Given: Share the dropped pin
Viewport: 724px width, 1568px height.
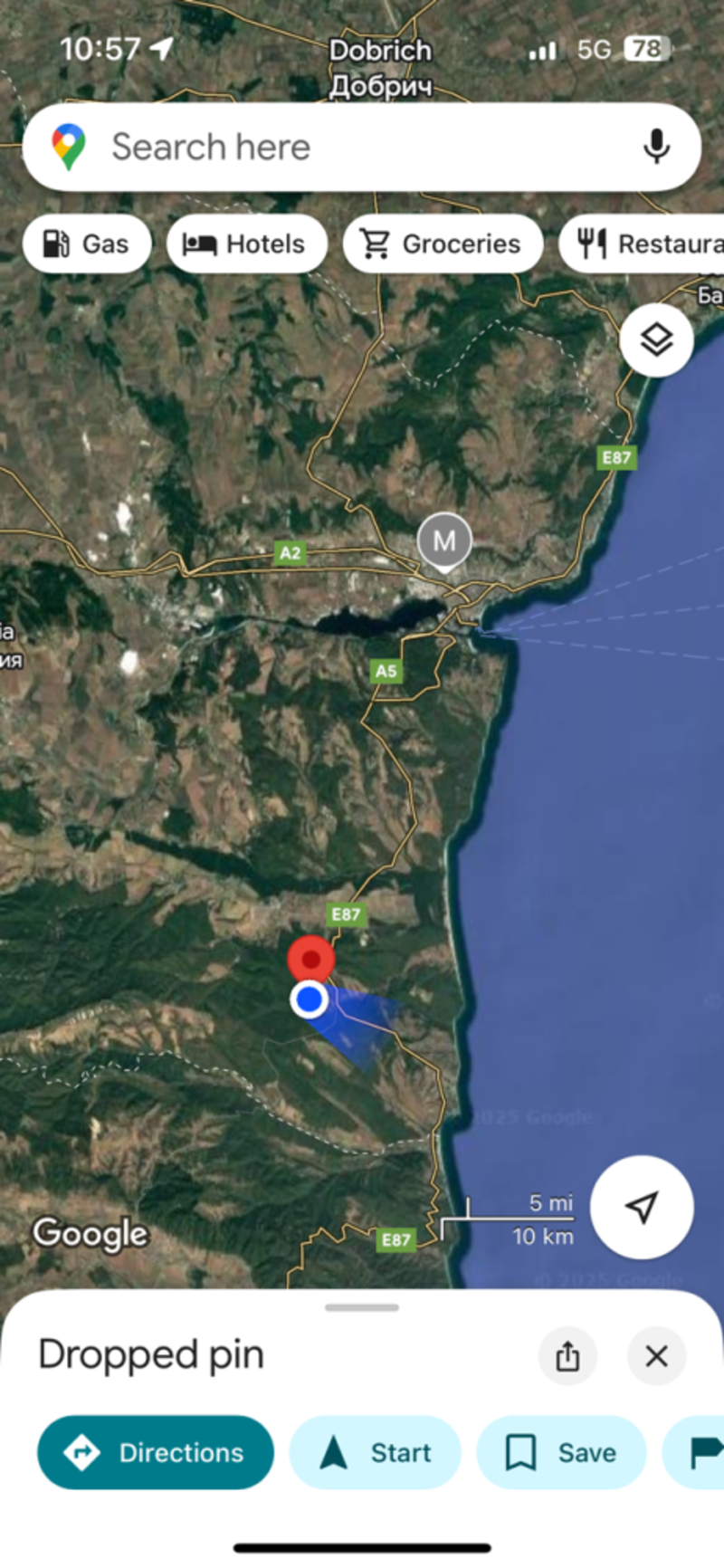Looking at the screenshot, I should tap(567, 1356).
